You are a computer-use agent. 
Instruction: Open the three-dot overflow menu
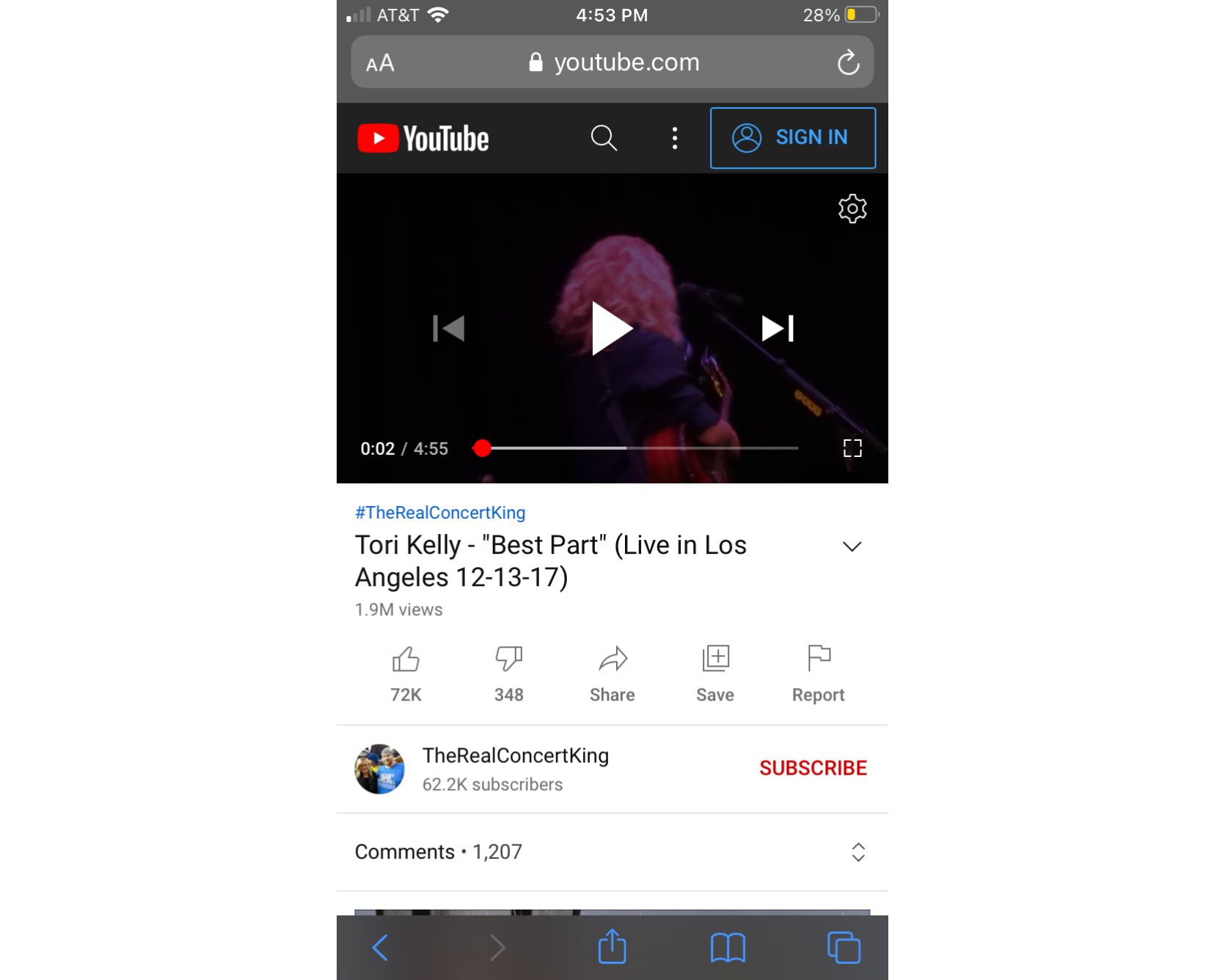coord(675,138)
